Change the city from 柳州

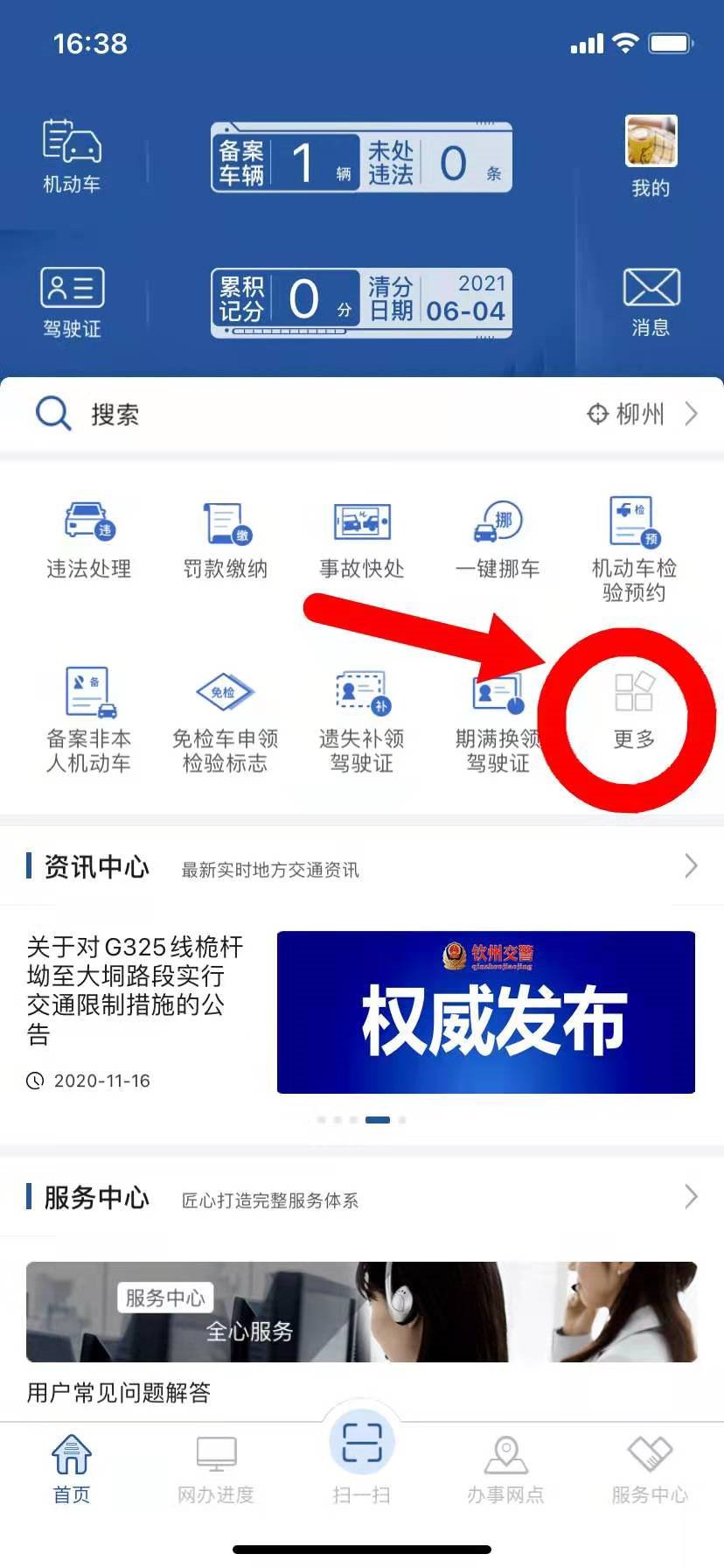(x=643, y=414)
